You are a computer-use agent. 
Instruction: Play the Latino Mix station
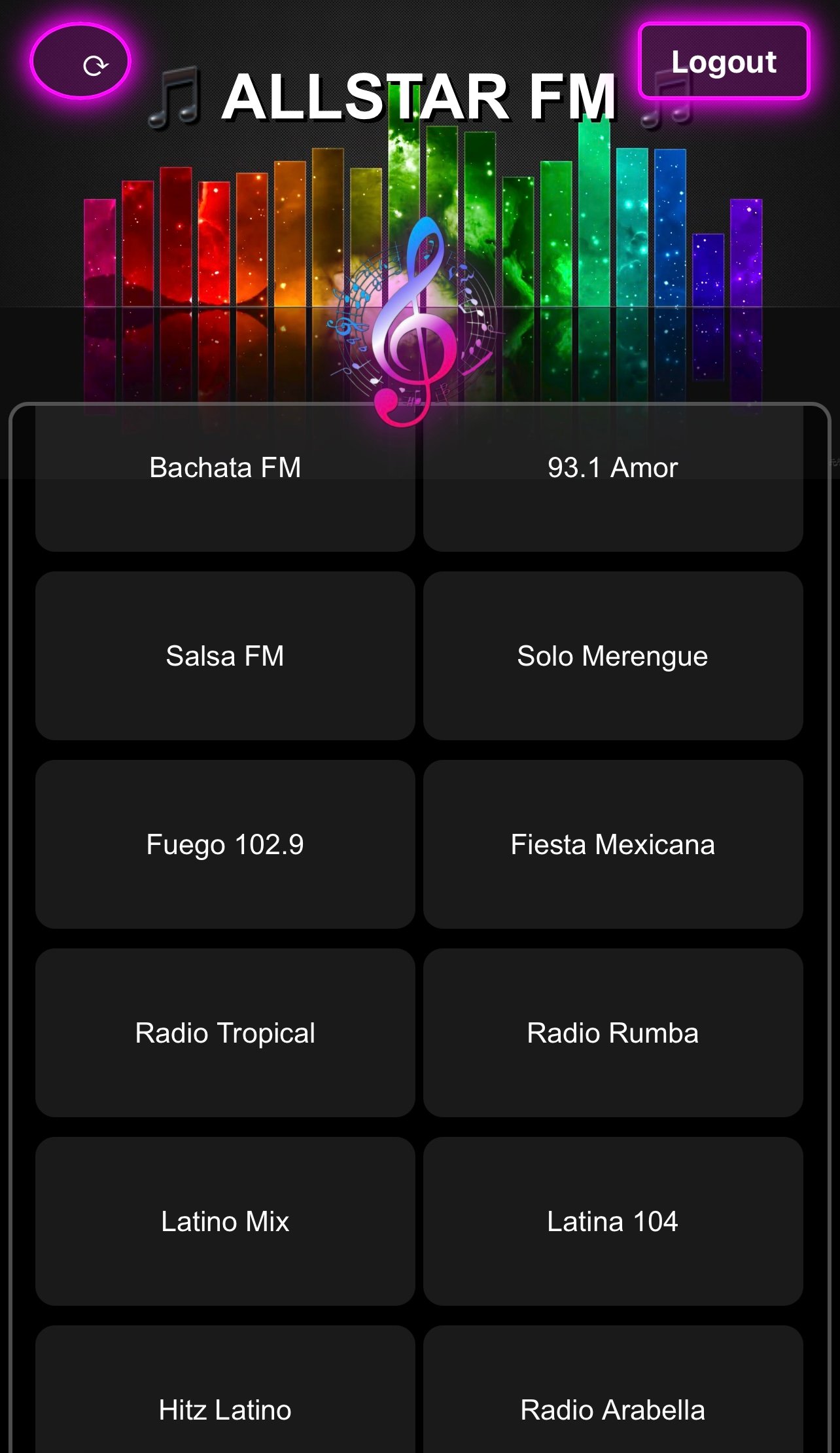pyautogui.click(x=225, y=1221)
